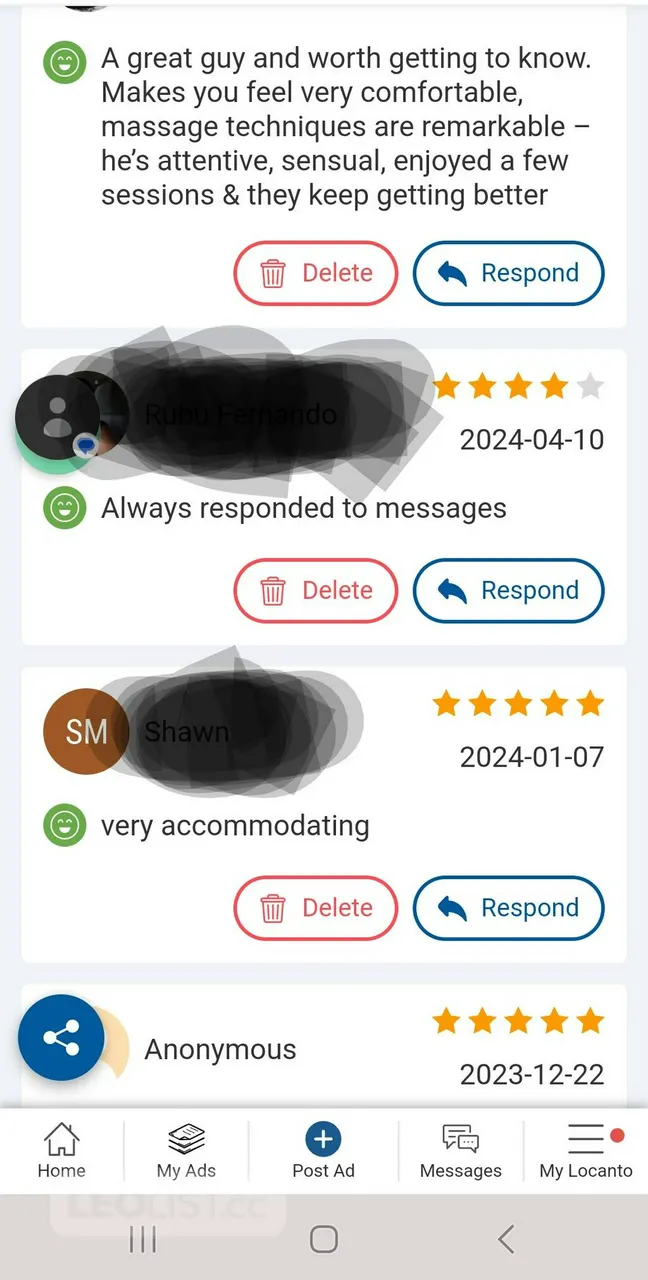Open the My Locanto menu
The height and width of the screenshot is (1280, 648).
(586, 1150)
